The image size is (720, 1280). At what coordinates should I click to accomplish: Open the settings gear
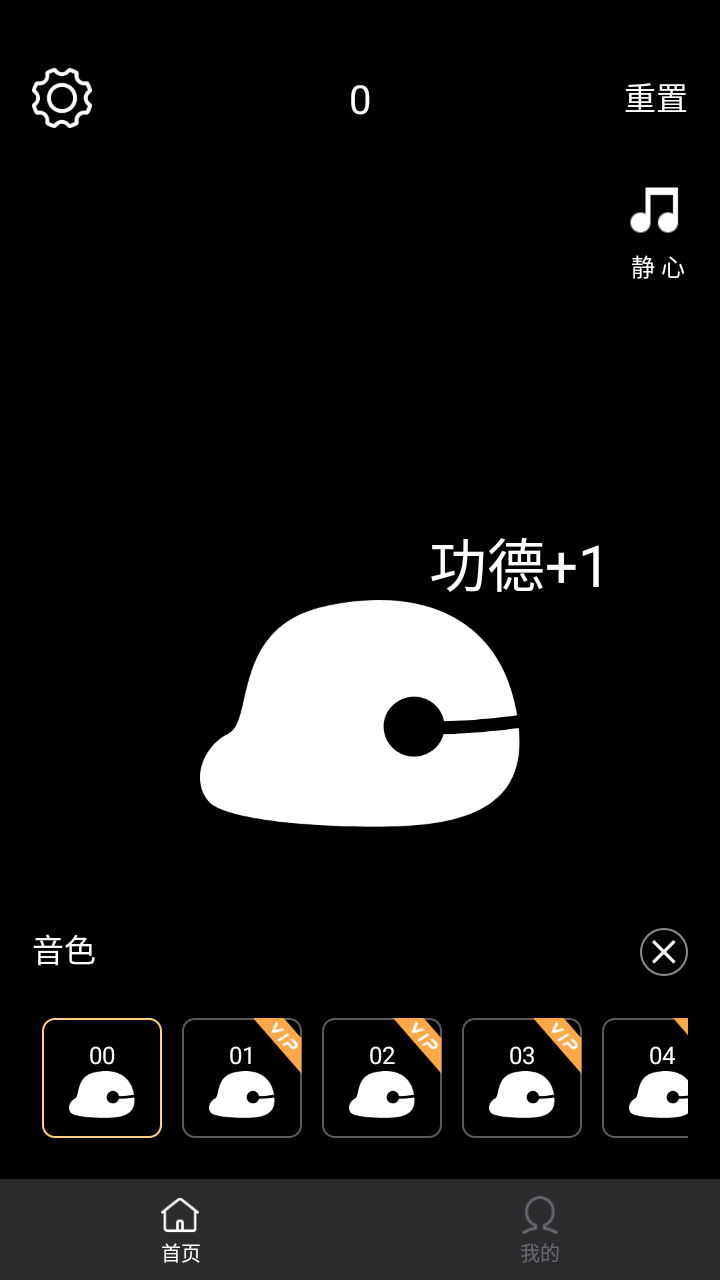tap(62, 98)
